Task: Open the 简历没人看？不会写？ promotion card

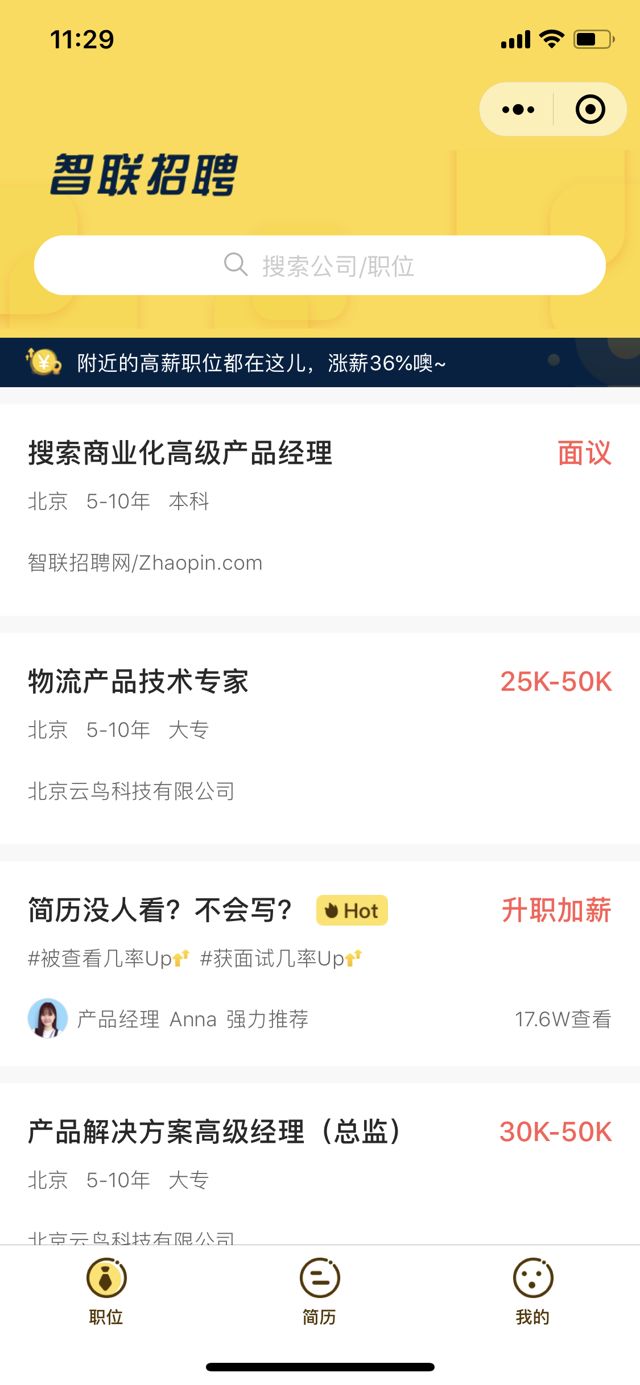Action: [320, 963]
